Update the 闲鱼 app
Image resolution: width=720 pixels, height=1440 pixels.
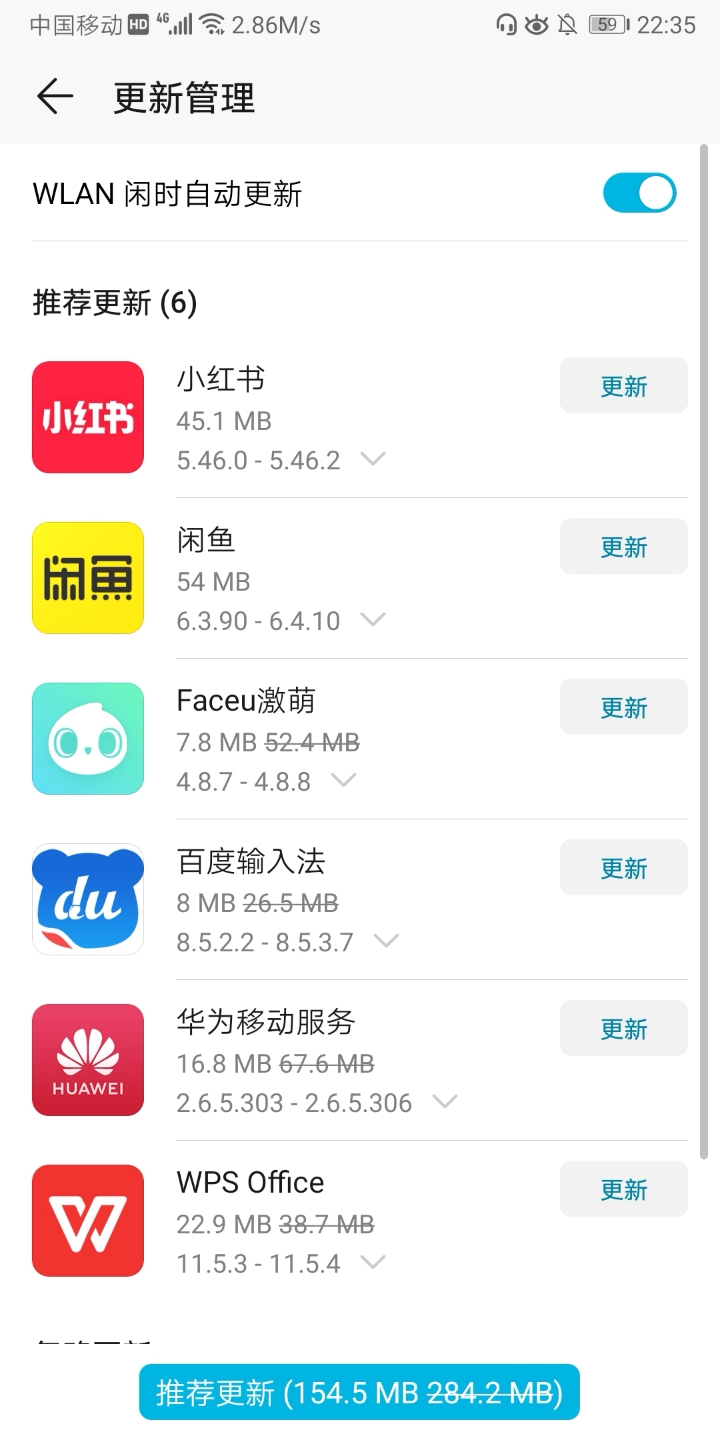click(x=623, y=547)
